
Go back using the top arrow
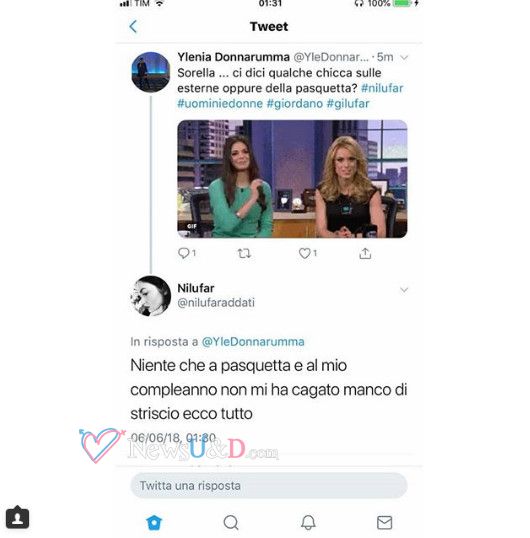coord(133,26)
